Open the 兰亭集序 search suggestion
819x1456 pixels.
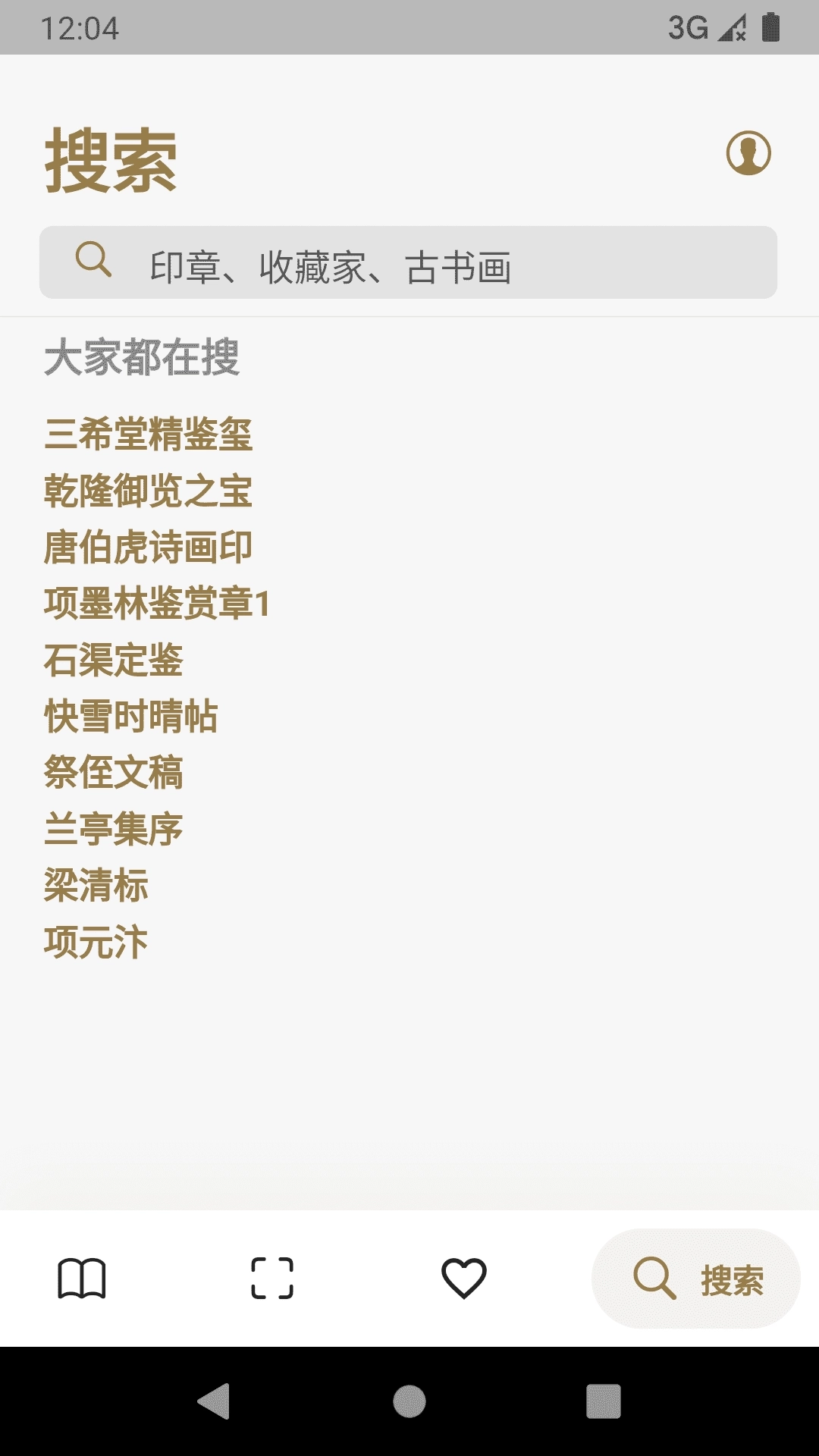pos(115,828)
